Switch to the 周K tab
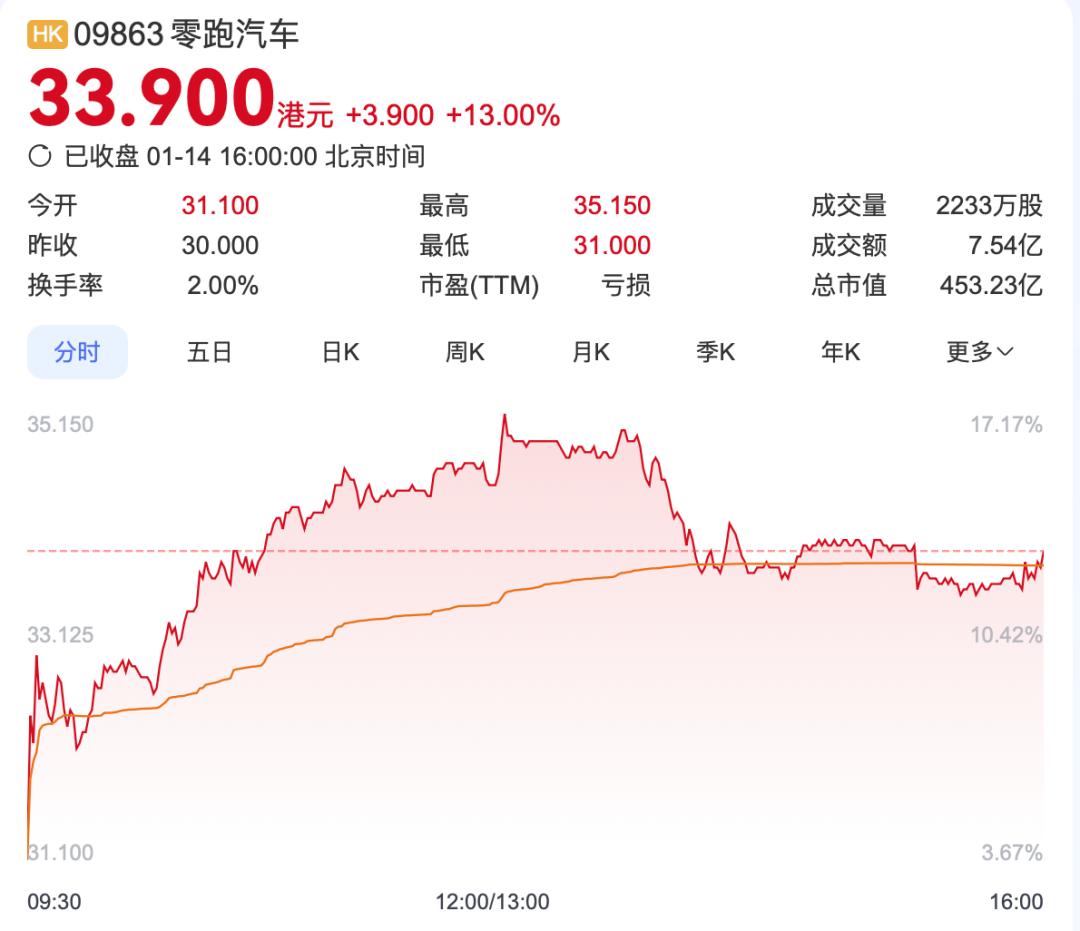1080x931 pixels. [465, 352]
